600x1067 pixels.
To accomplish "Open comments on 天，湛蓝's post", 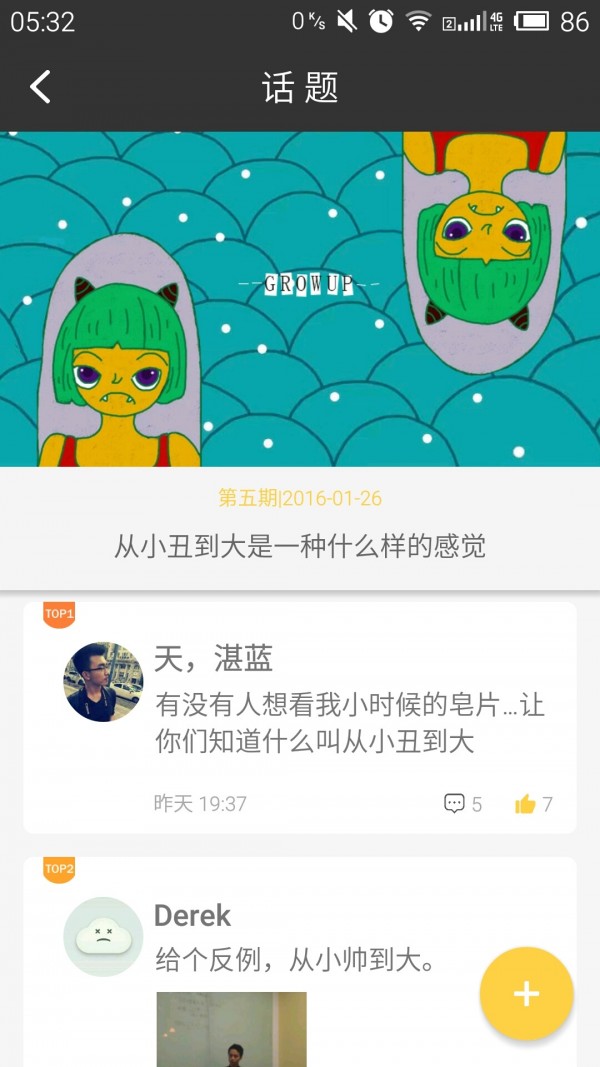I will (462, 803).
